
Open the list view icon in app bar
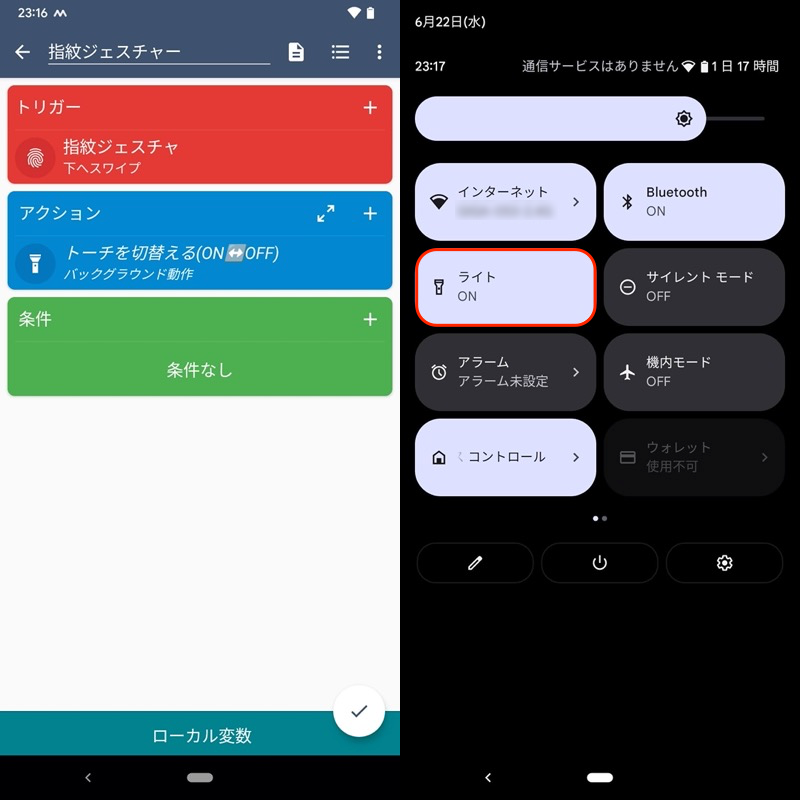click(x=340, y=52)
